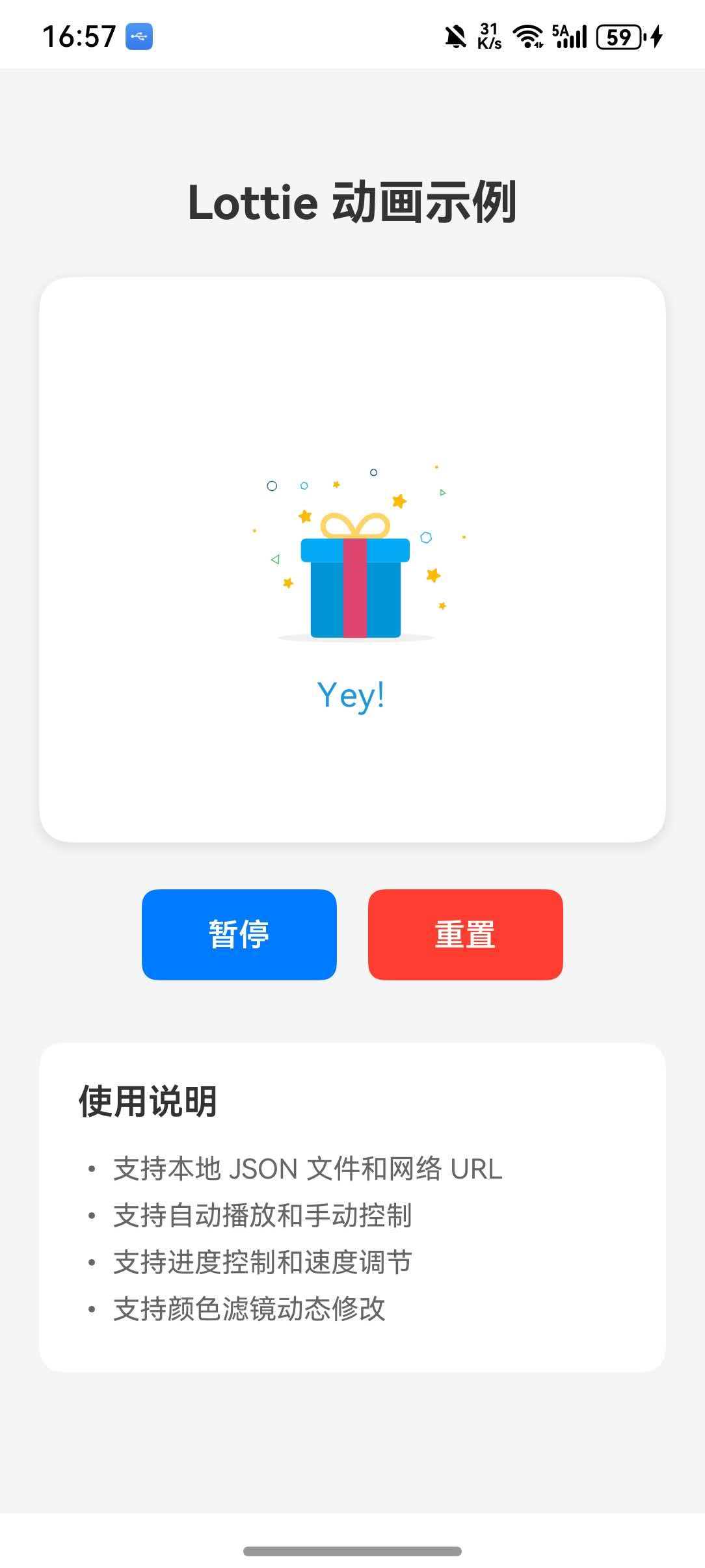Tap the title Lottie 动画示例

352,202
